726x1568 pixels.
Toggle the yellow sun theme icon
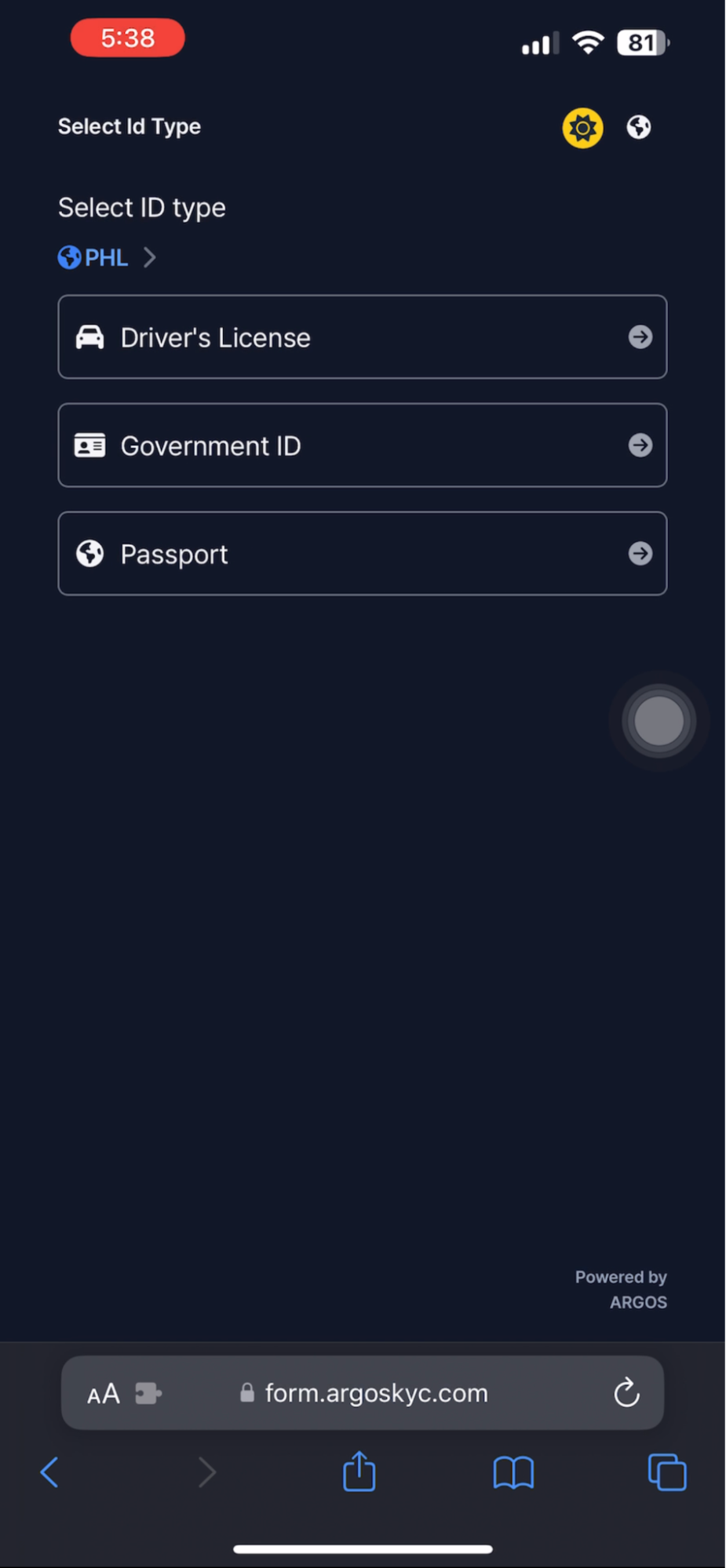pos(582,128)
